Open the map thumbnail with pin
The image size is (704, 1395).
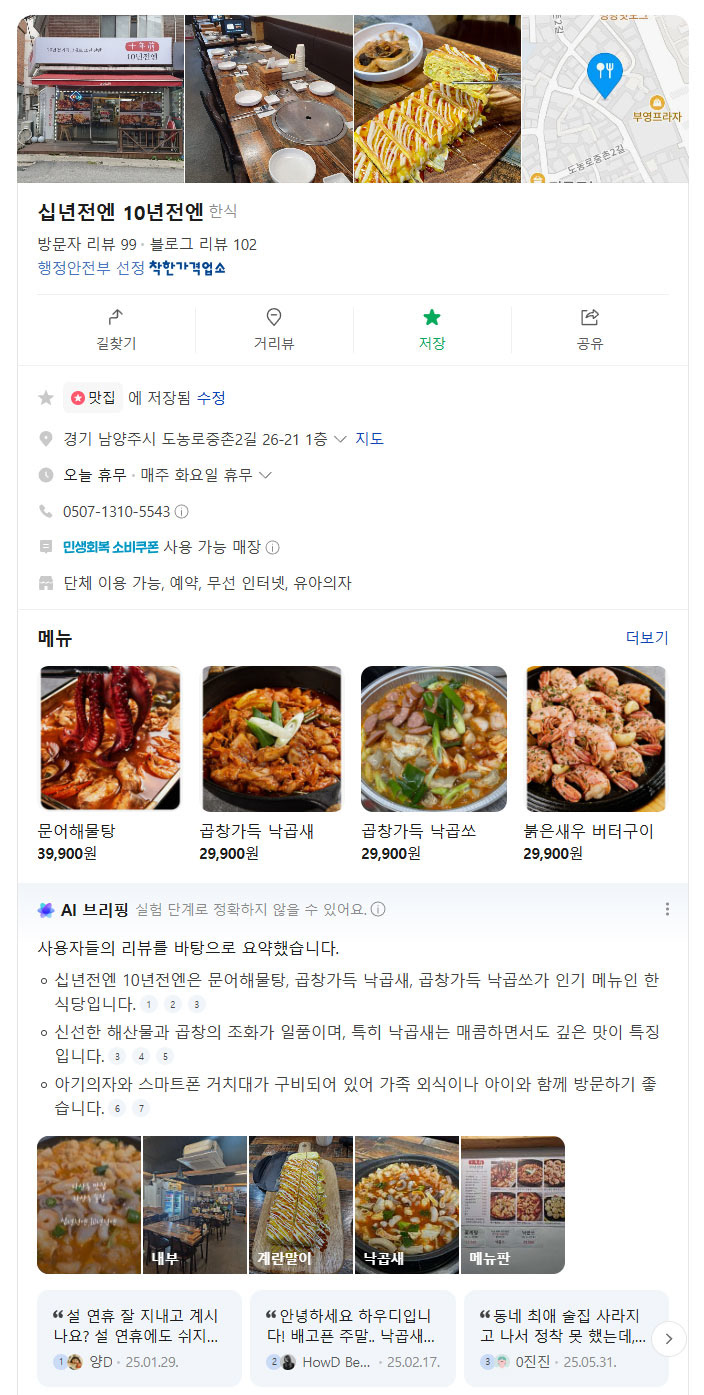(x=604, y=99)
